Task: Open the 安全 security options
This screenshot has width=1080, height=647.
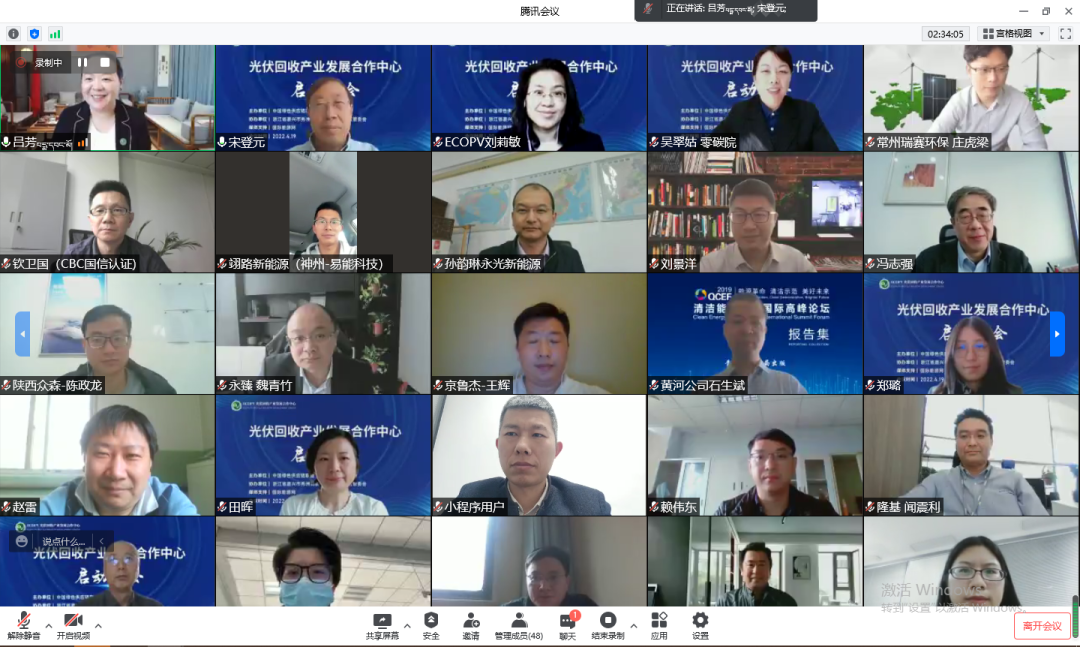Action: click(431, 625)
